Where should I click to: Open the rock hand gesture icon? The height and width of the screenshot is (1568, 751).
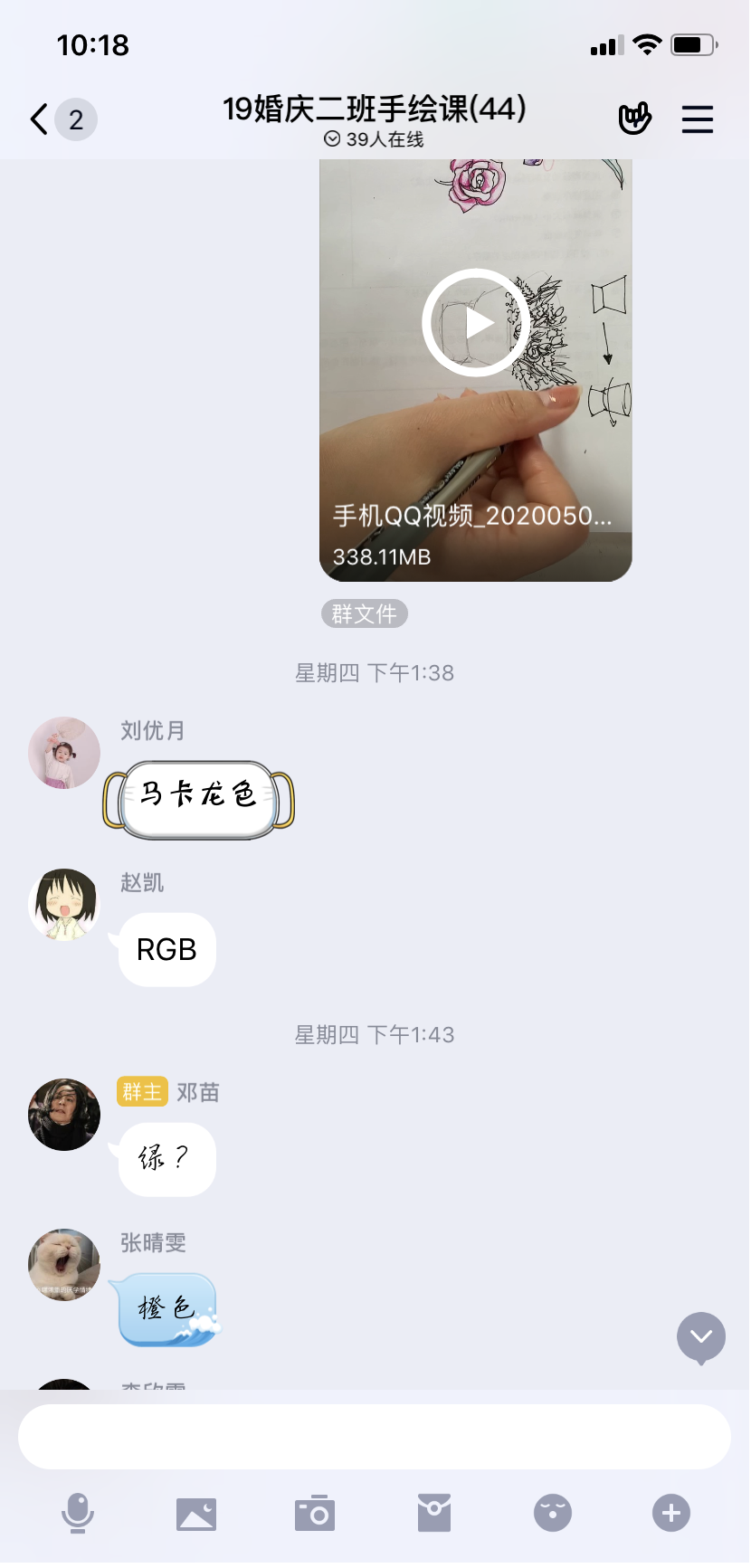pos(634,119)
